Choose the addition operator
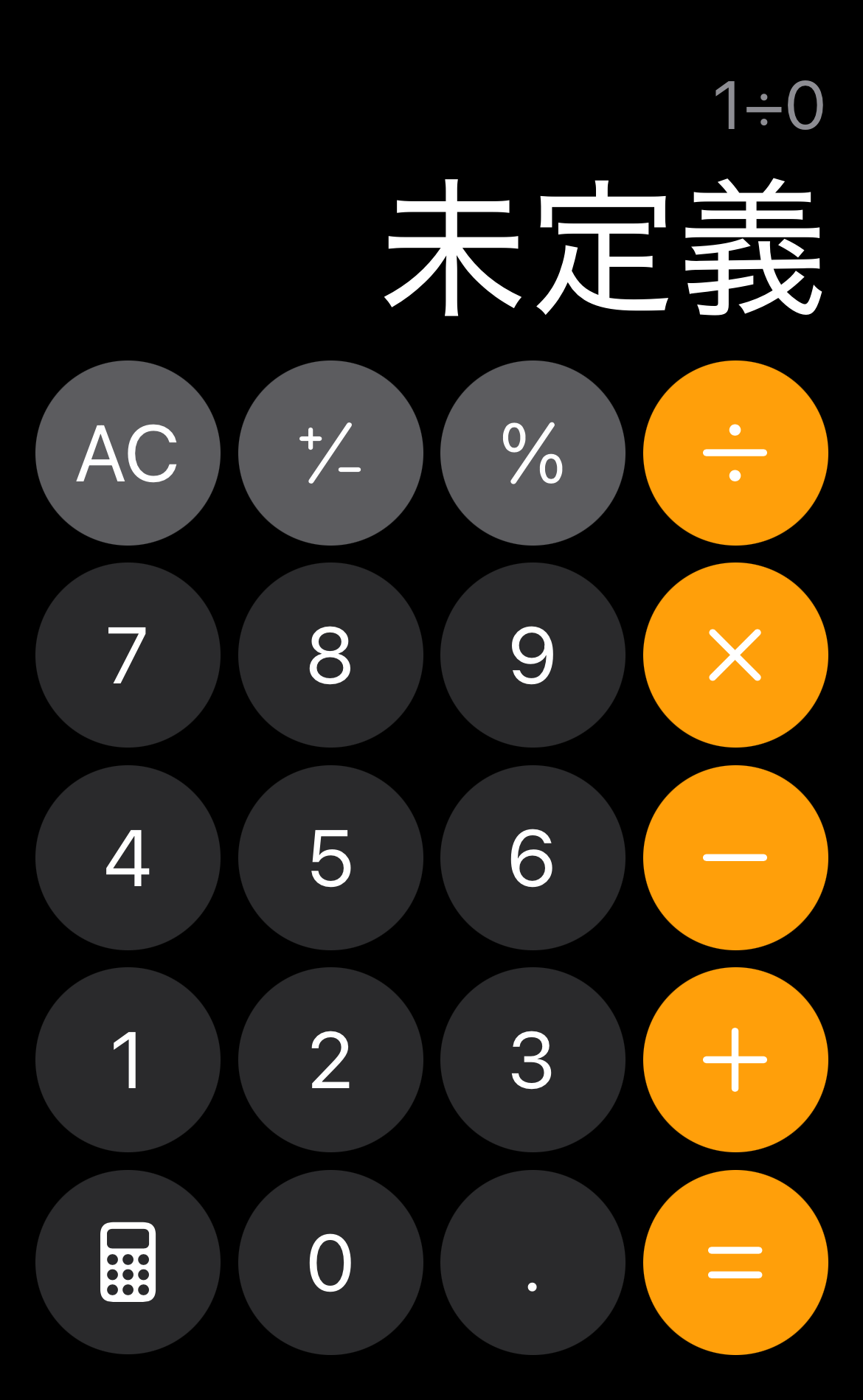The height and width of the screenshot is (1400, 863). 735,1059
